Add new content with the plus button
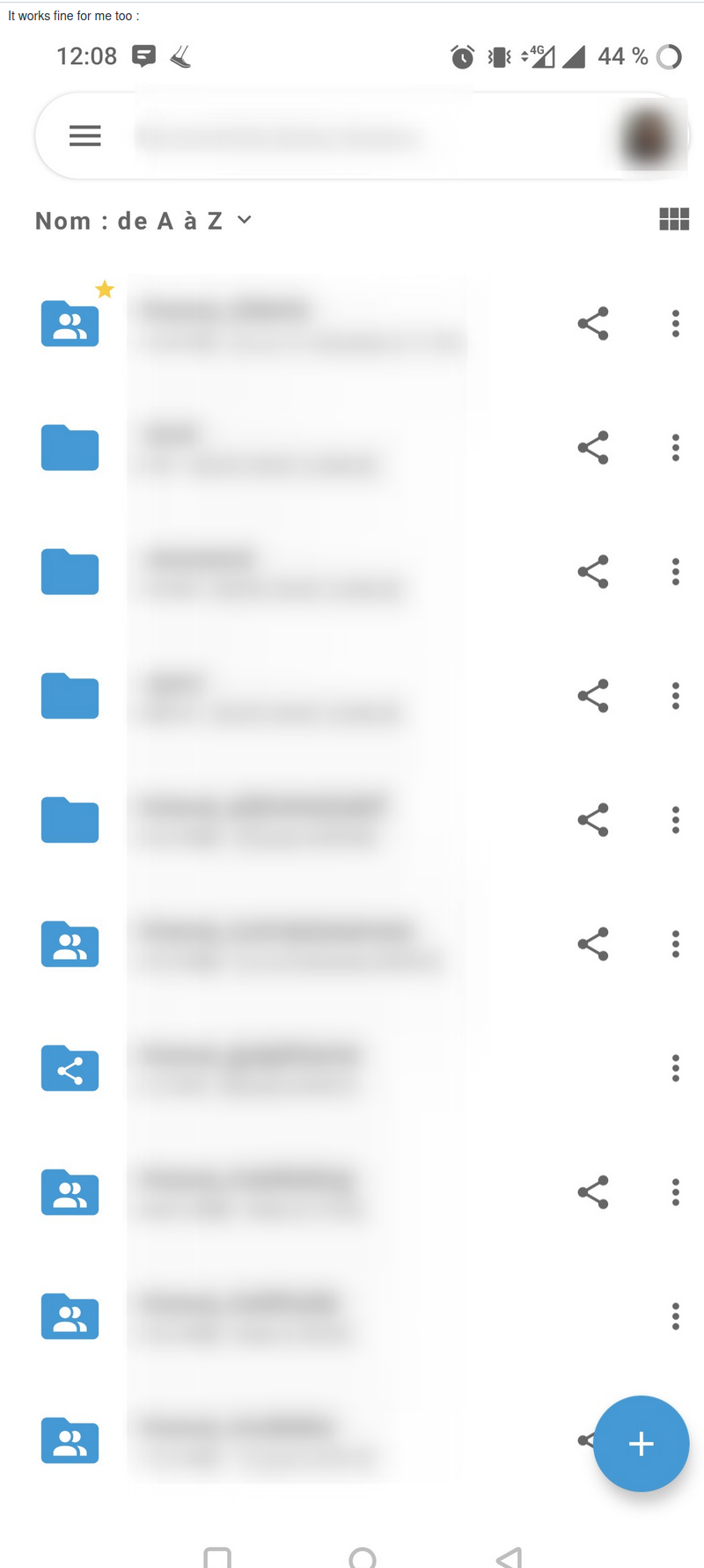Screen dimensions: 704x1568 pos(642,1444)
